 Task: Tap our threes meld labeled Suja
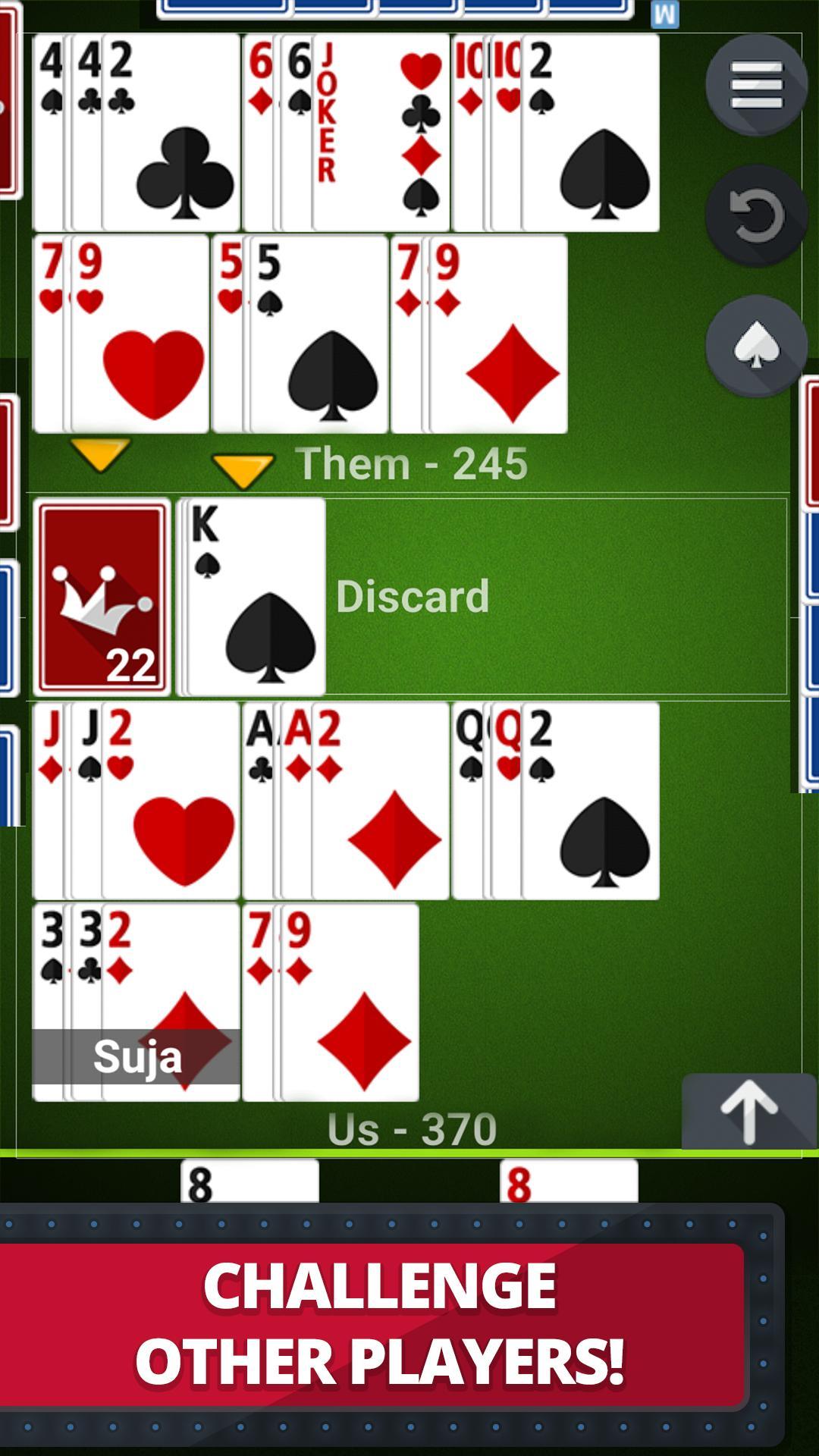pyautogui.click(x=136, y=1002)
